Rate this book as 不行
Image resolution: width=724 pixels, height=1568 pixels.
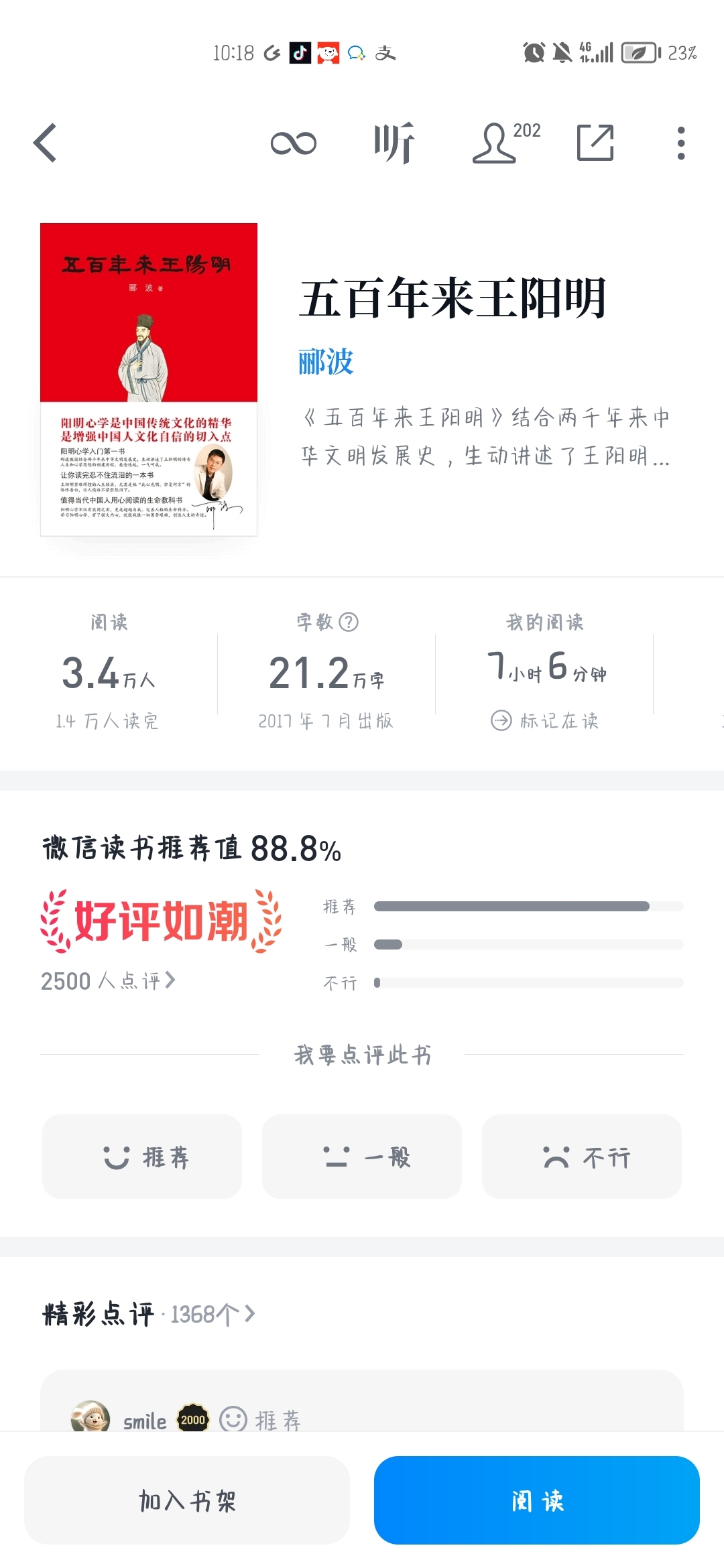tap(582, 1157)
